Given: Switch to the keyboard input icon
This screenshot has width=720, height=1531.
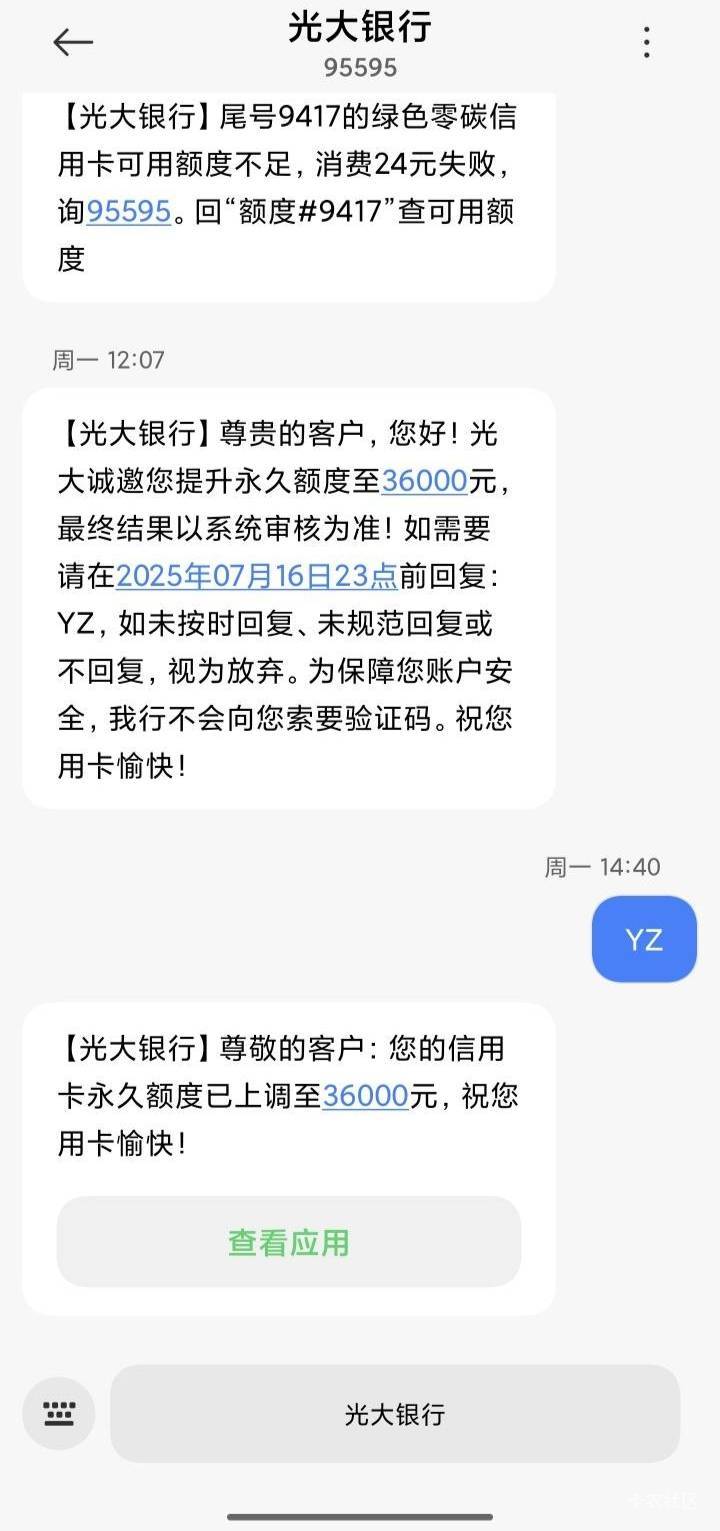Looking at the screenshot, I should [x=59, y=1413].
